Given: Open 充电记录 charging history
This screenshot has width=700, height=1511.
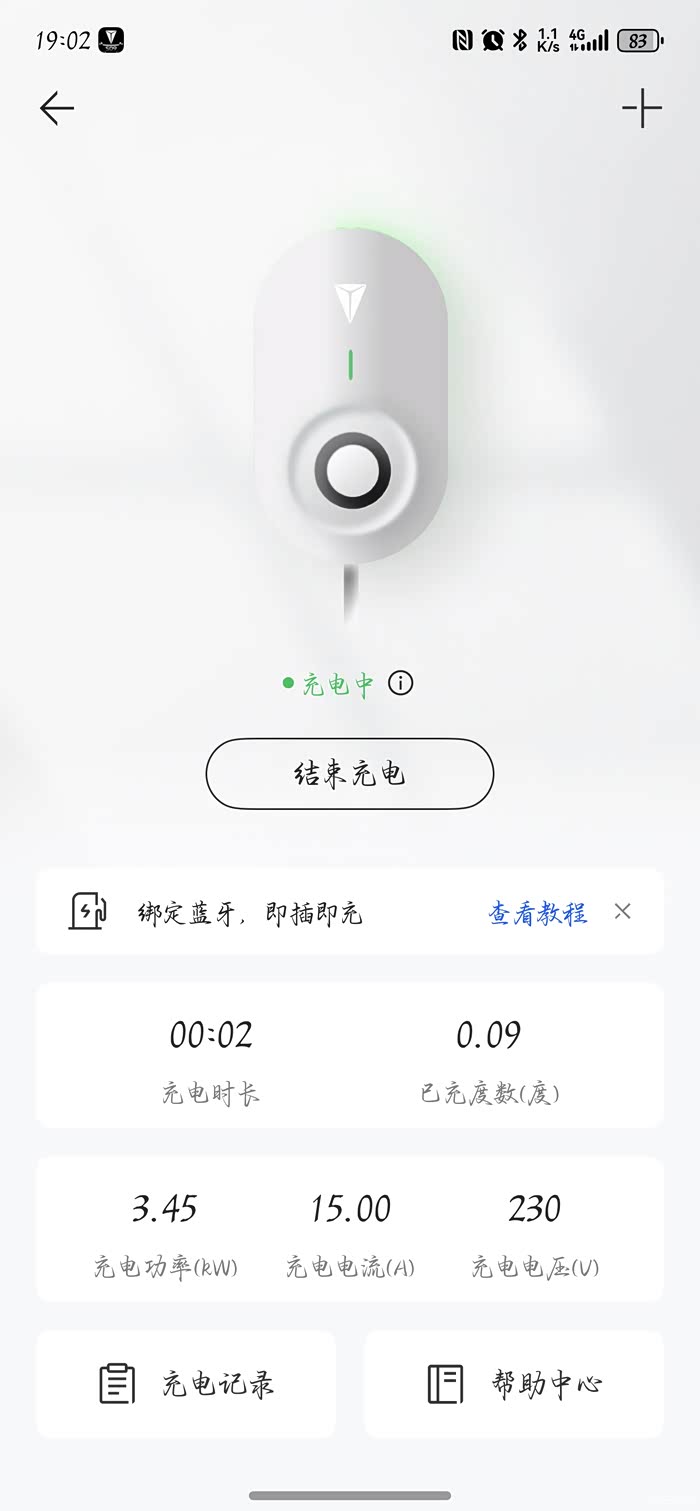Looking at the screenshot, I should pos(187,1384).
